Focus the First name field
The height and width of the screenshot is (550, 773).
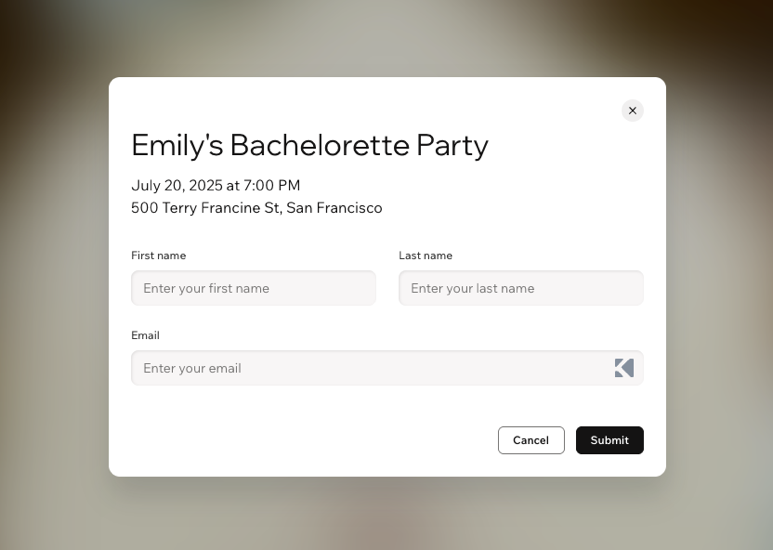253,288
